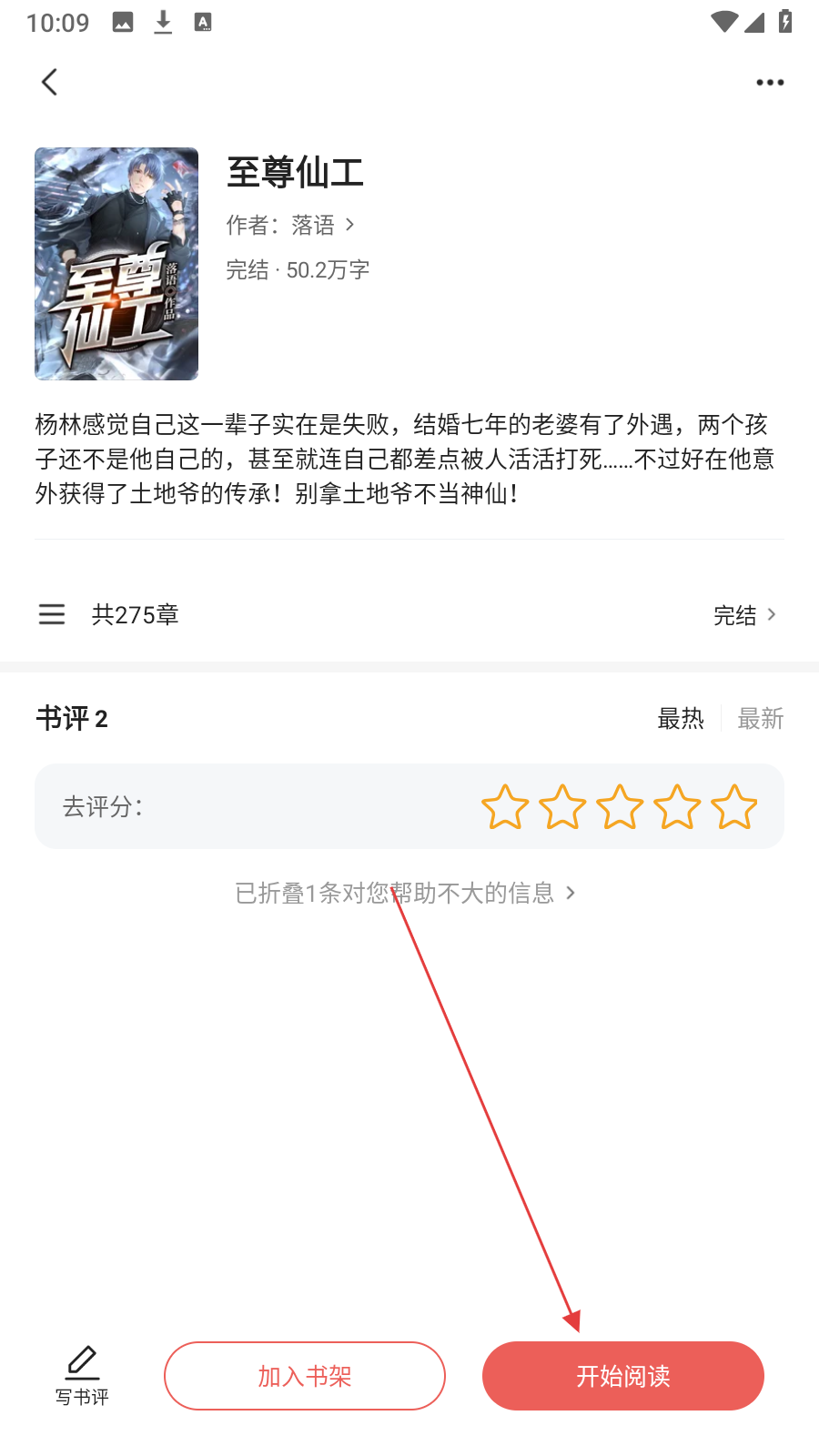Give the book one star
Screen dimensions: 819x1456
504,807
